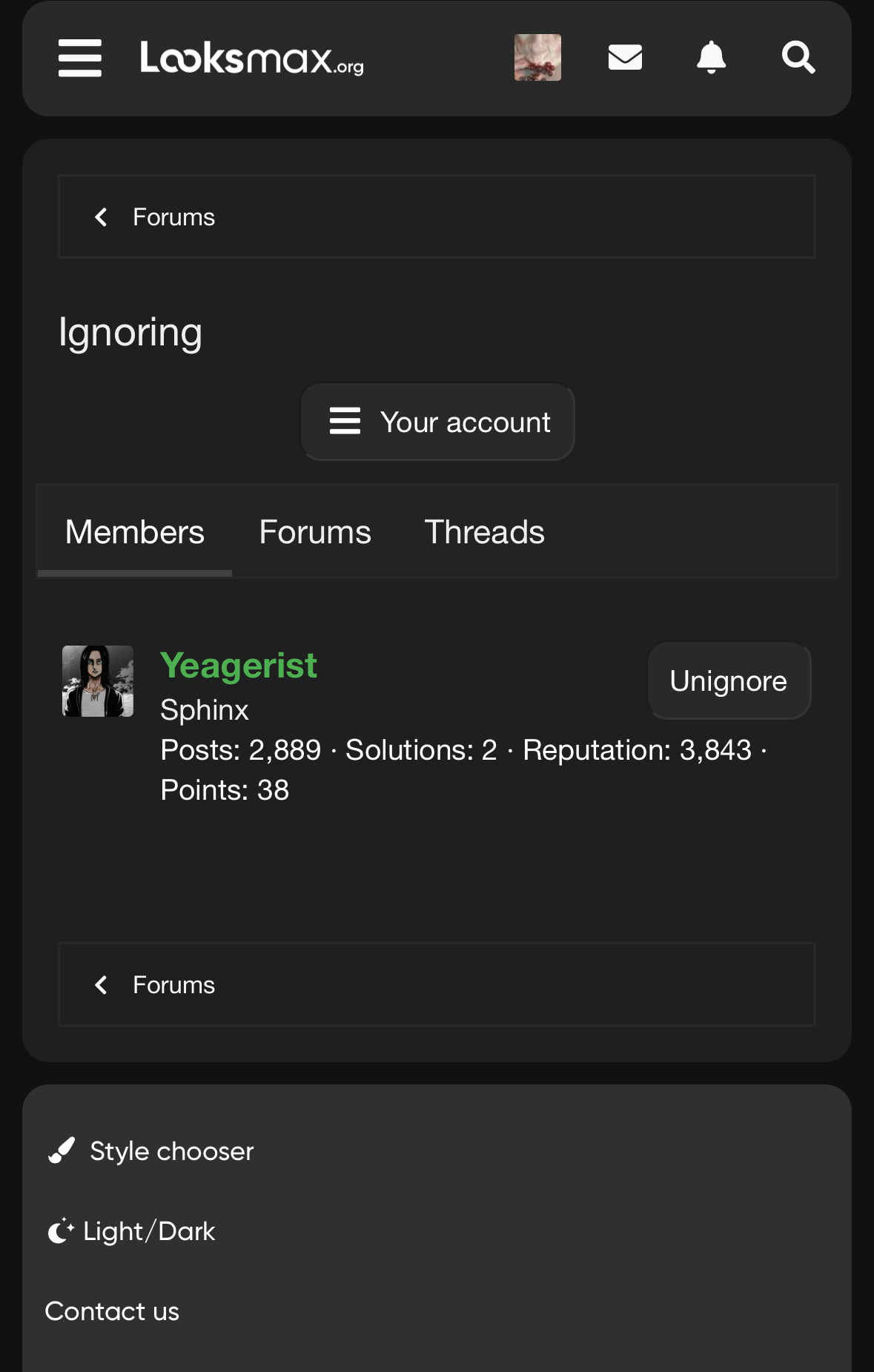The width and height of the screenshot is (874, 1372).
Task: Follow the bottom Forums breadcrumb link
Action: pos(173,985)
